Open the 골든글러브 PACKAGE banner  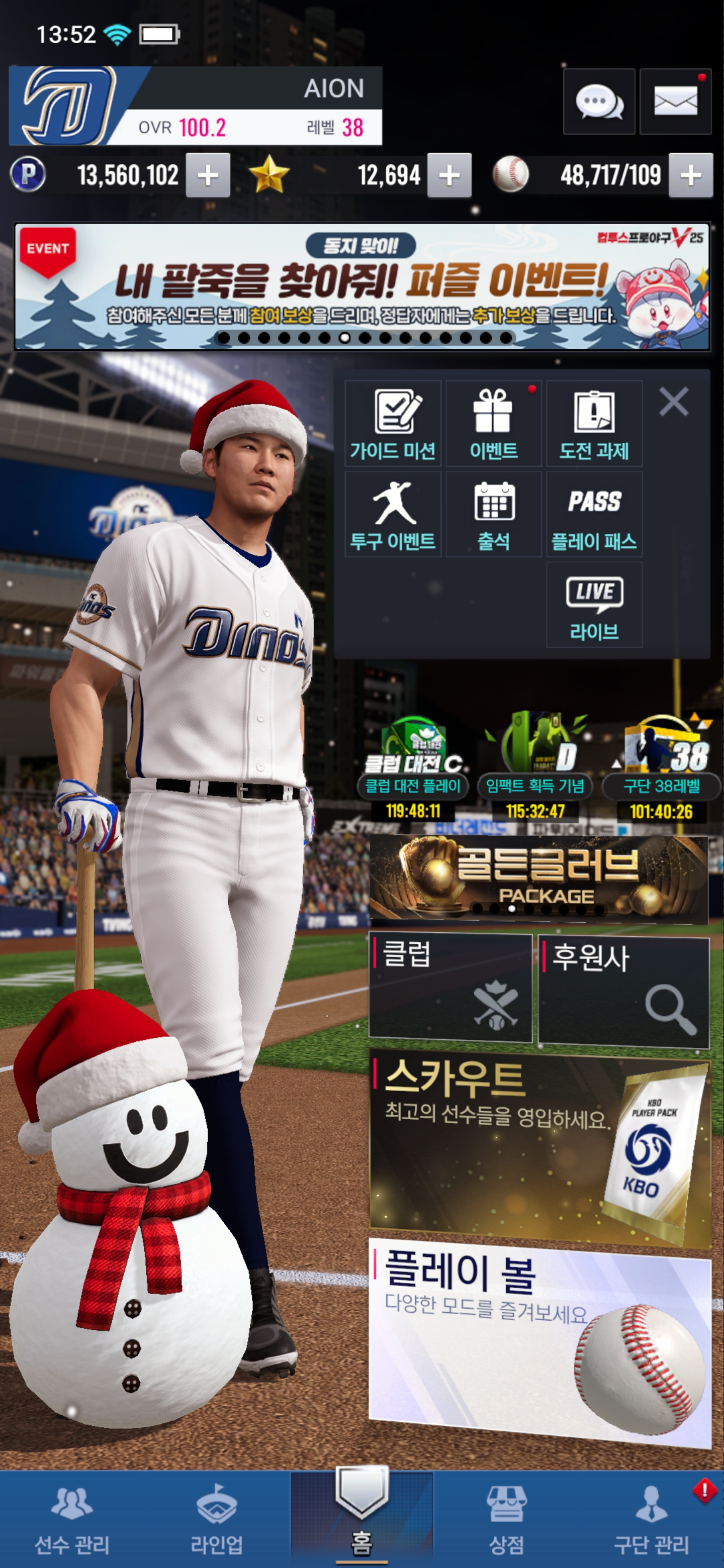pos(538,878)
